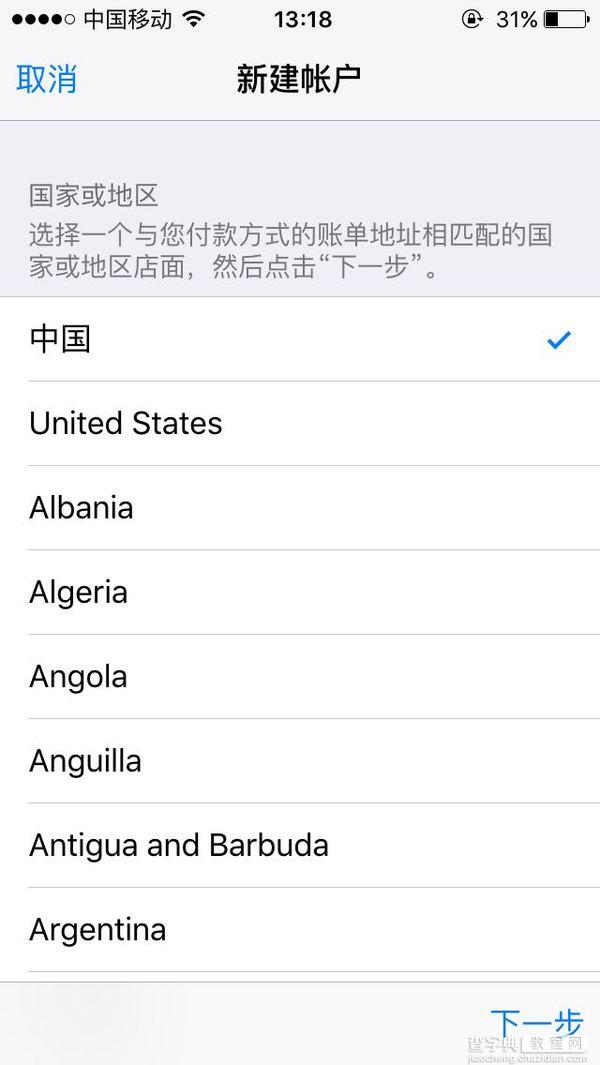Select Albania as the country
This screenshot has width=600, height=1065.
tap(300, 507)
